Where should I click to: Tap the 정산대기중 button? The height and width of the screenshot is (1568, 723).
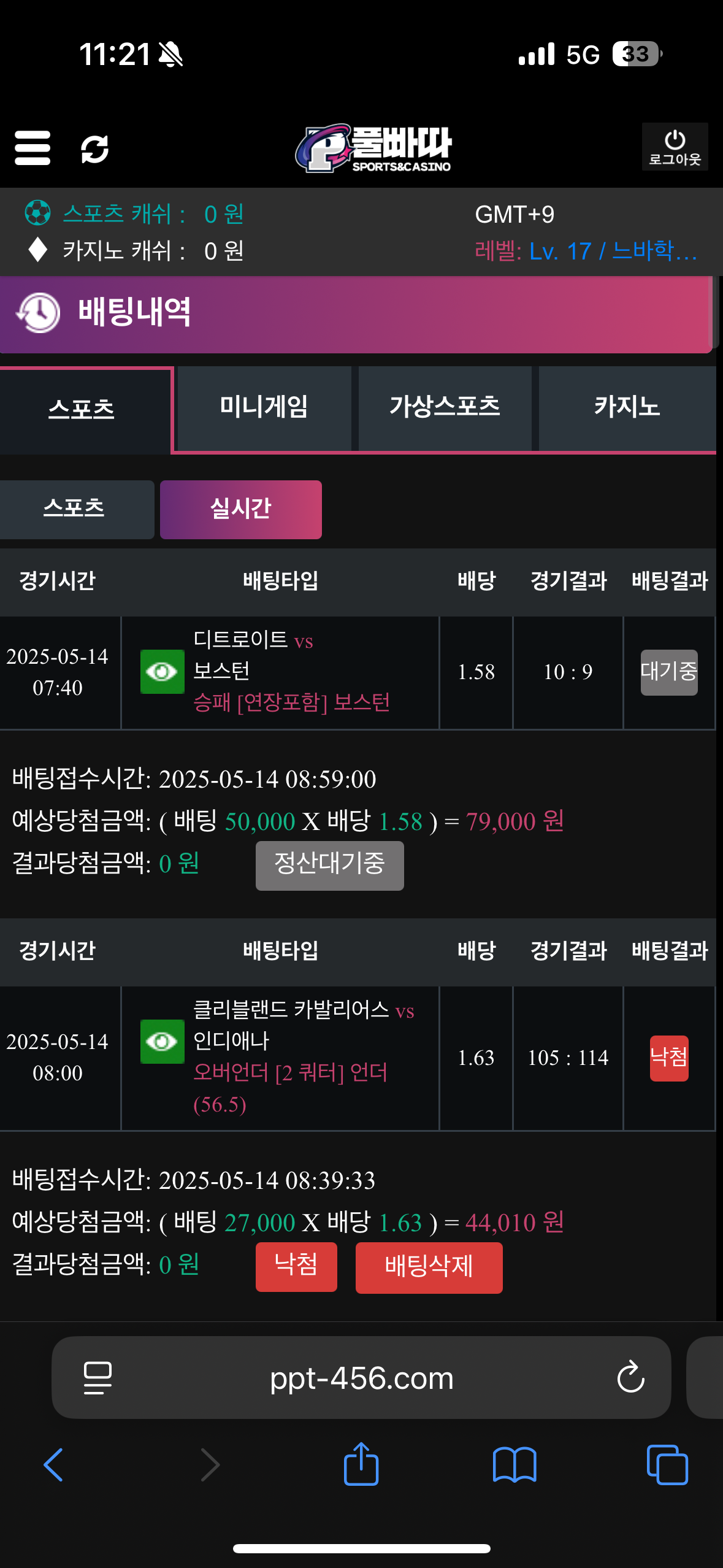(x=329, y=865)
